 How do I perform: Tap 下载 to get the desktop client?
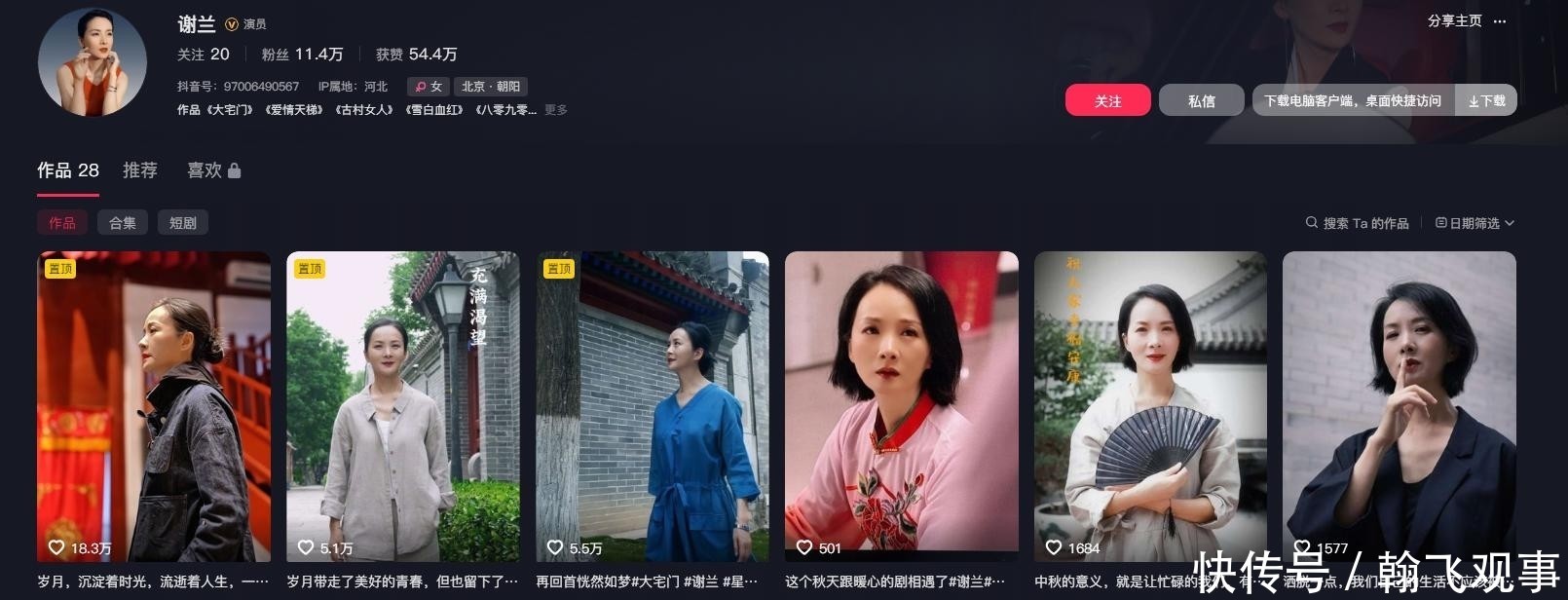click(x=1486, y=101)
